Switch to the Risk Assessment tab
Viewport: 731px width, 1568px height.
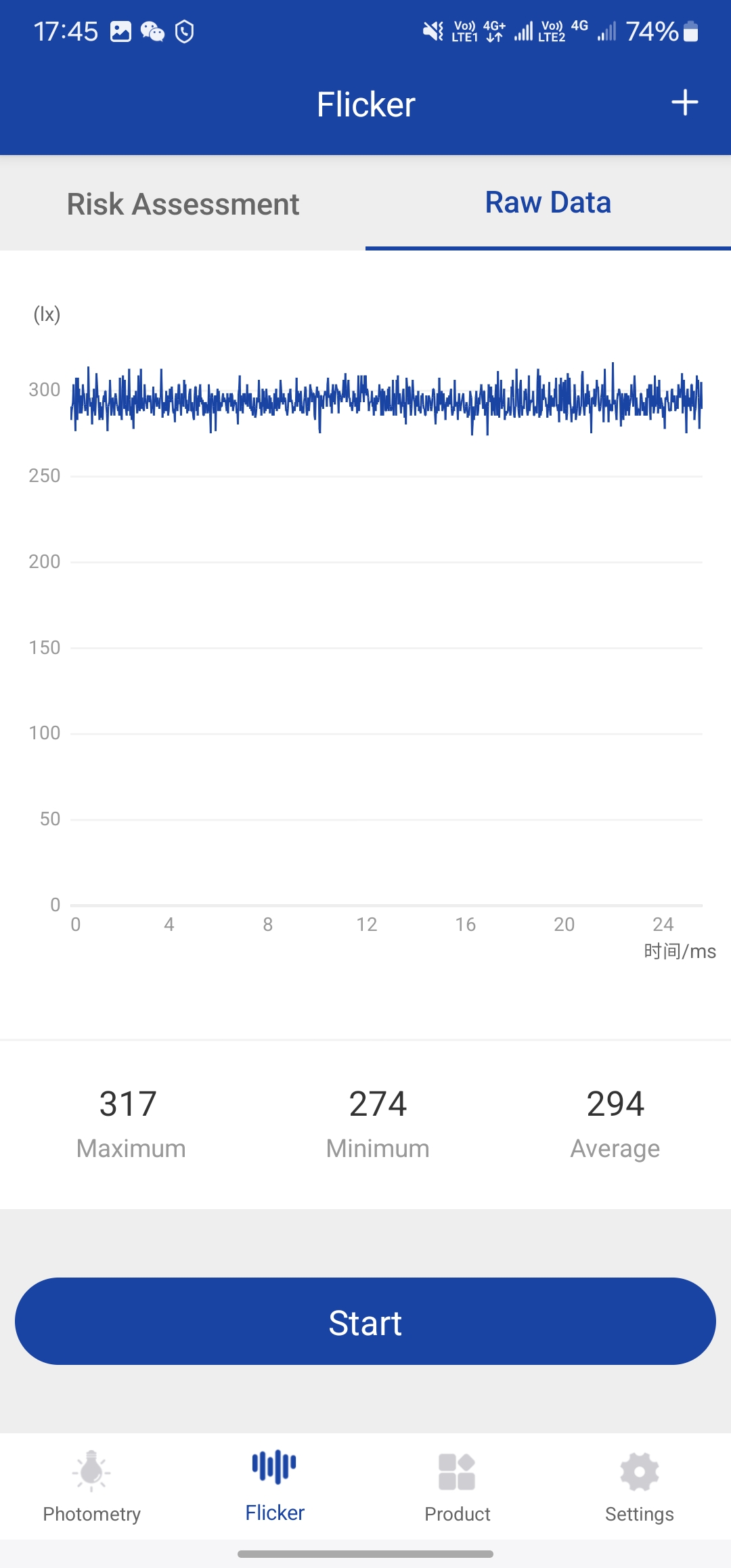[183, 204]
